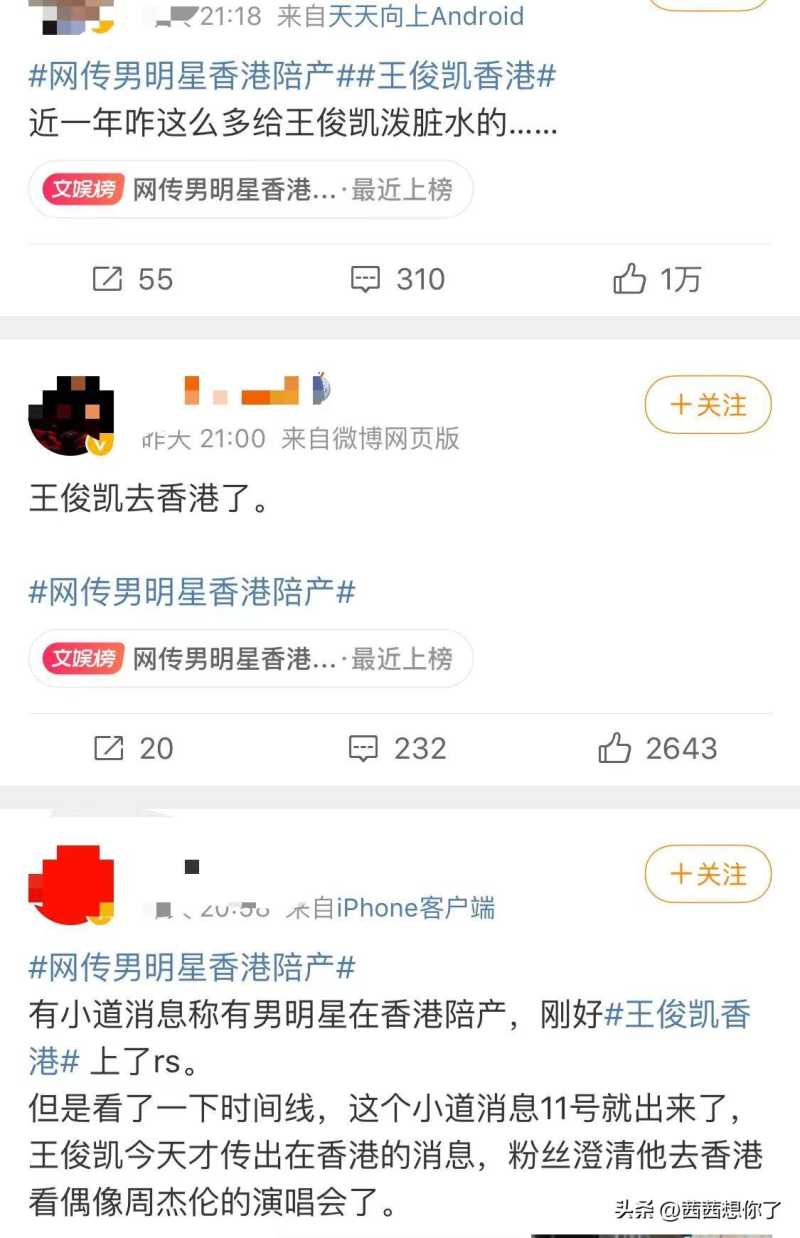Open the hashtag heading the 小道消息 post
This screenshot has height=1238, width=800.
point(192,967)
